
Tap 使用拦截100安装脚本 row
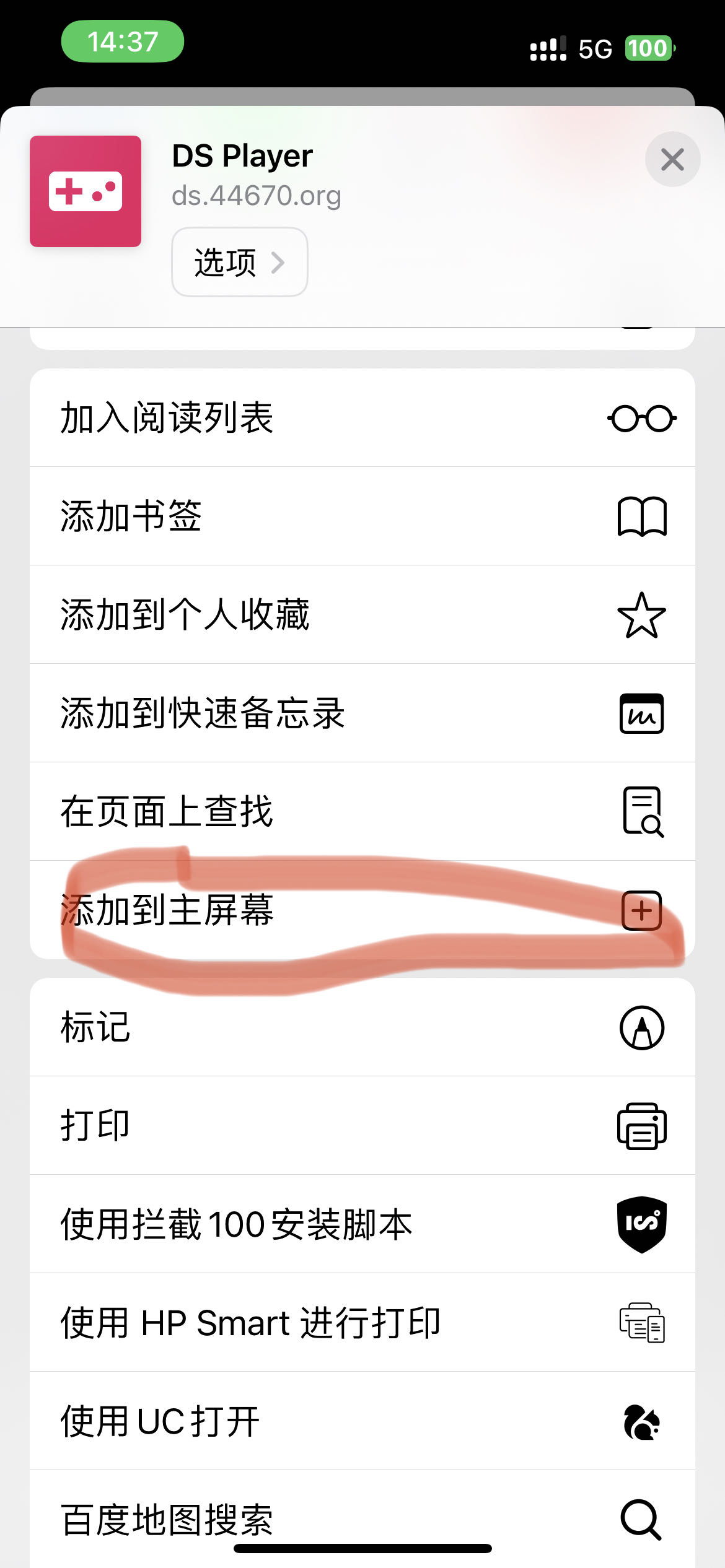(x=362, y=1224)
